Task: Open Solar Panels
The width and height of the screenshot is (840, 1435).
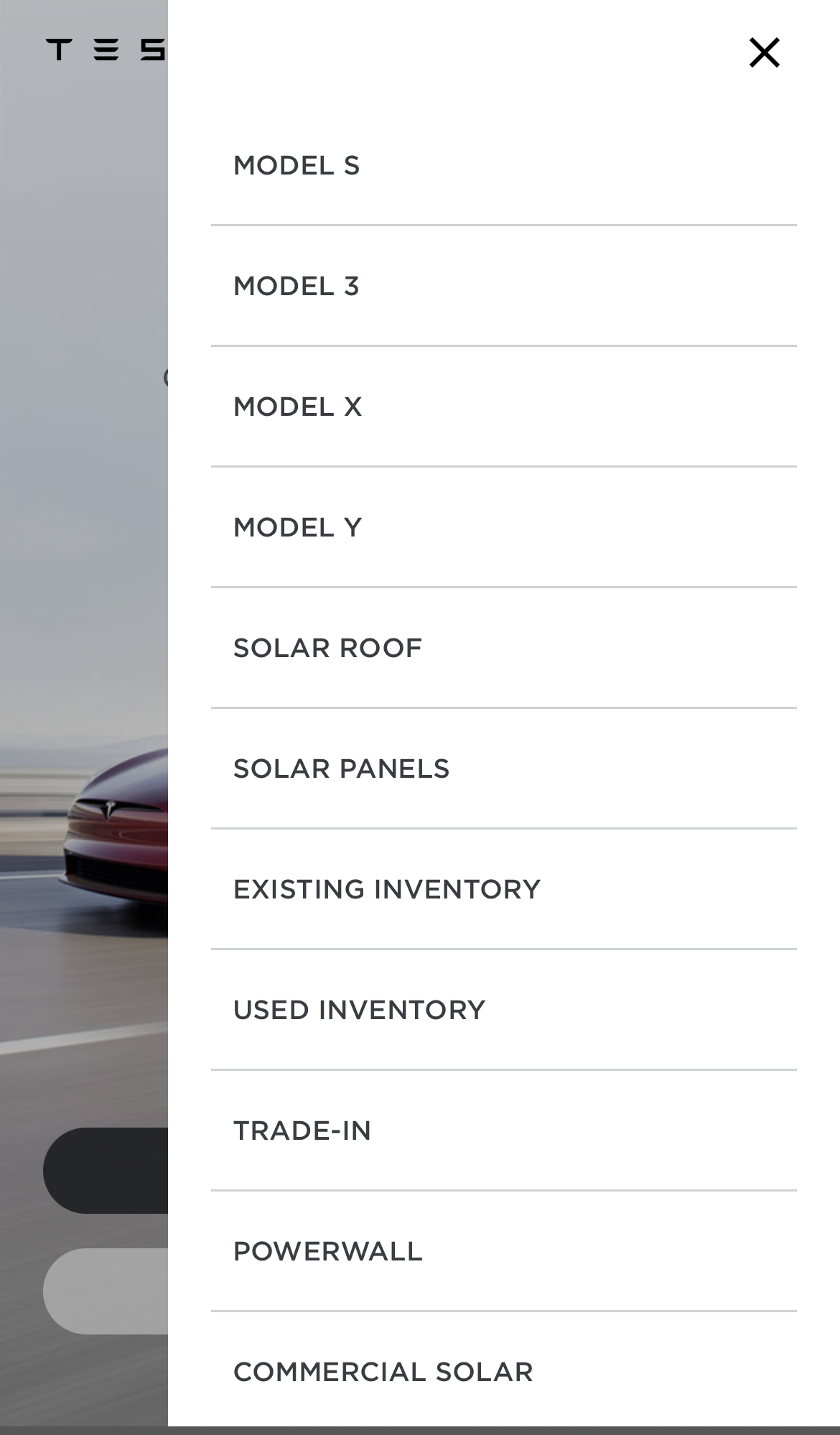Action: point(504,769)
